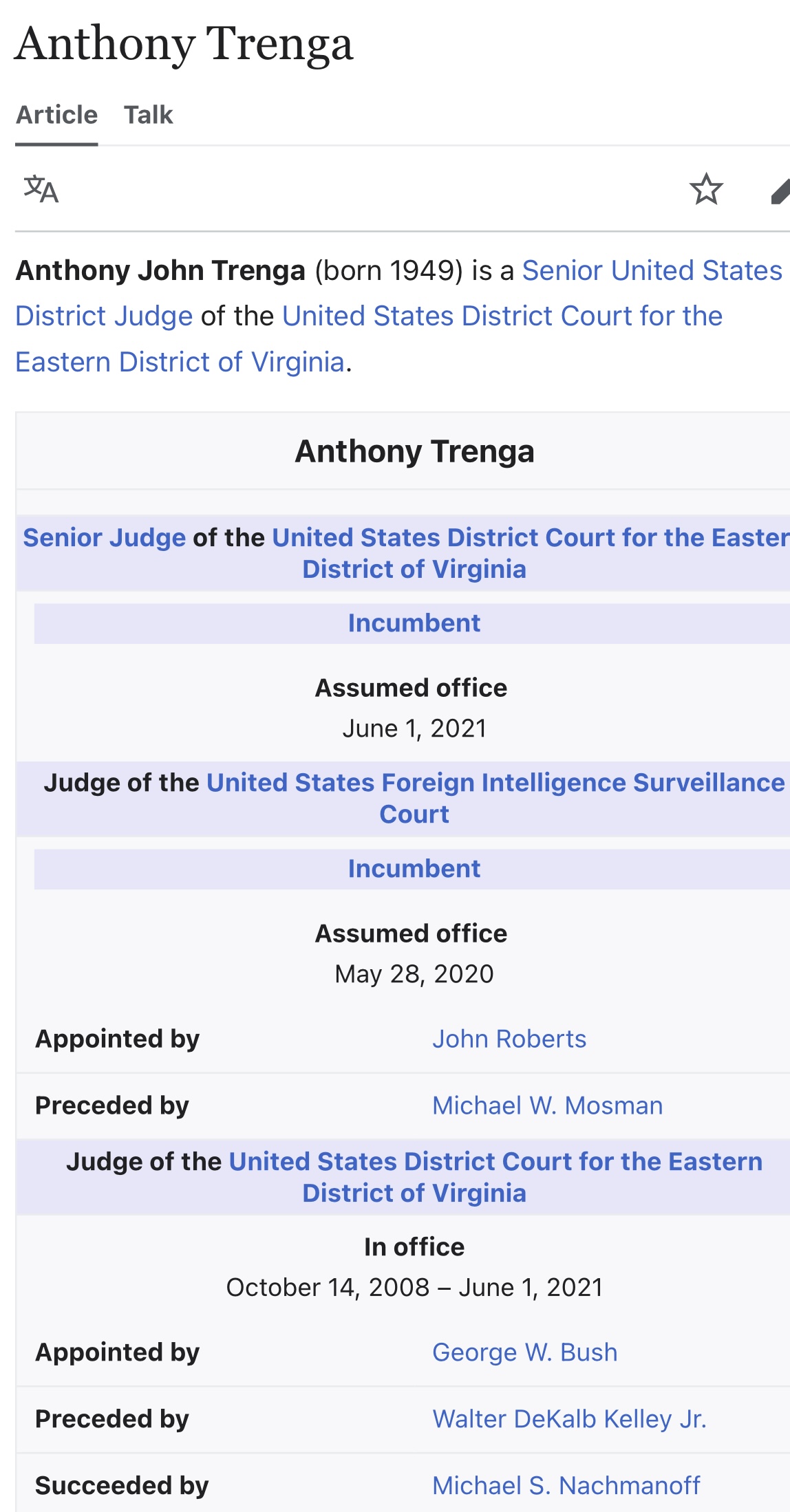The height and width of the screenshot is (1512, 790).
Task: Open United States Foreign Intelligence Surveillance Court link
Action: click(x=495, y=783)
